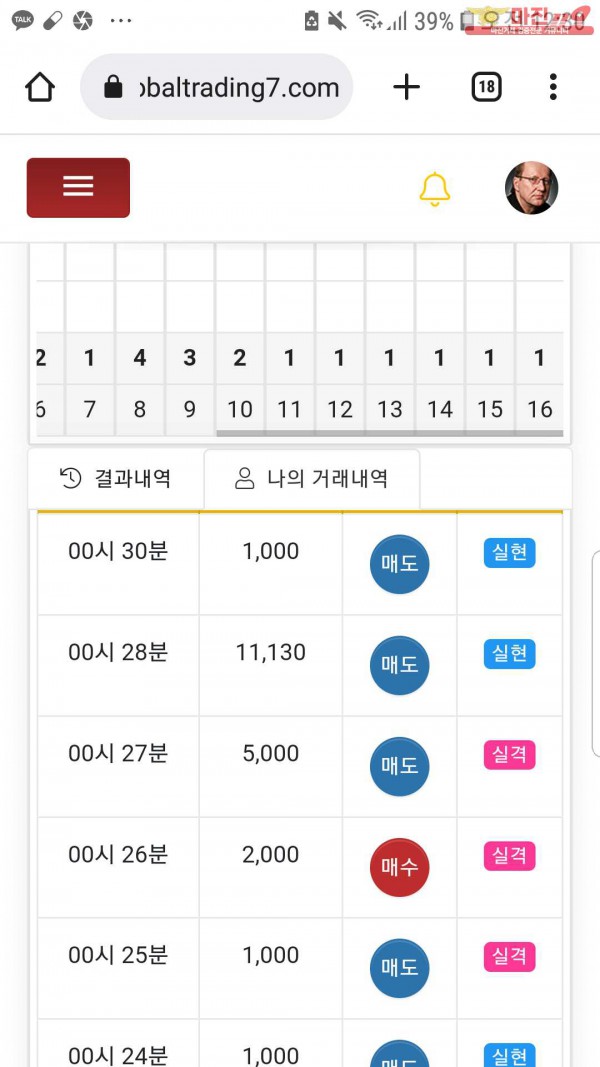Select the 나의 거래내역 tab

click(312, 479)
